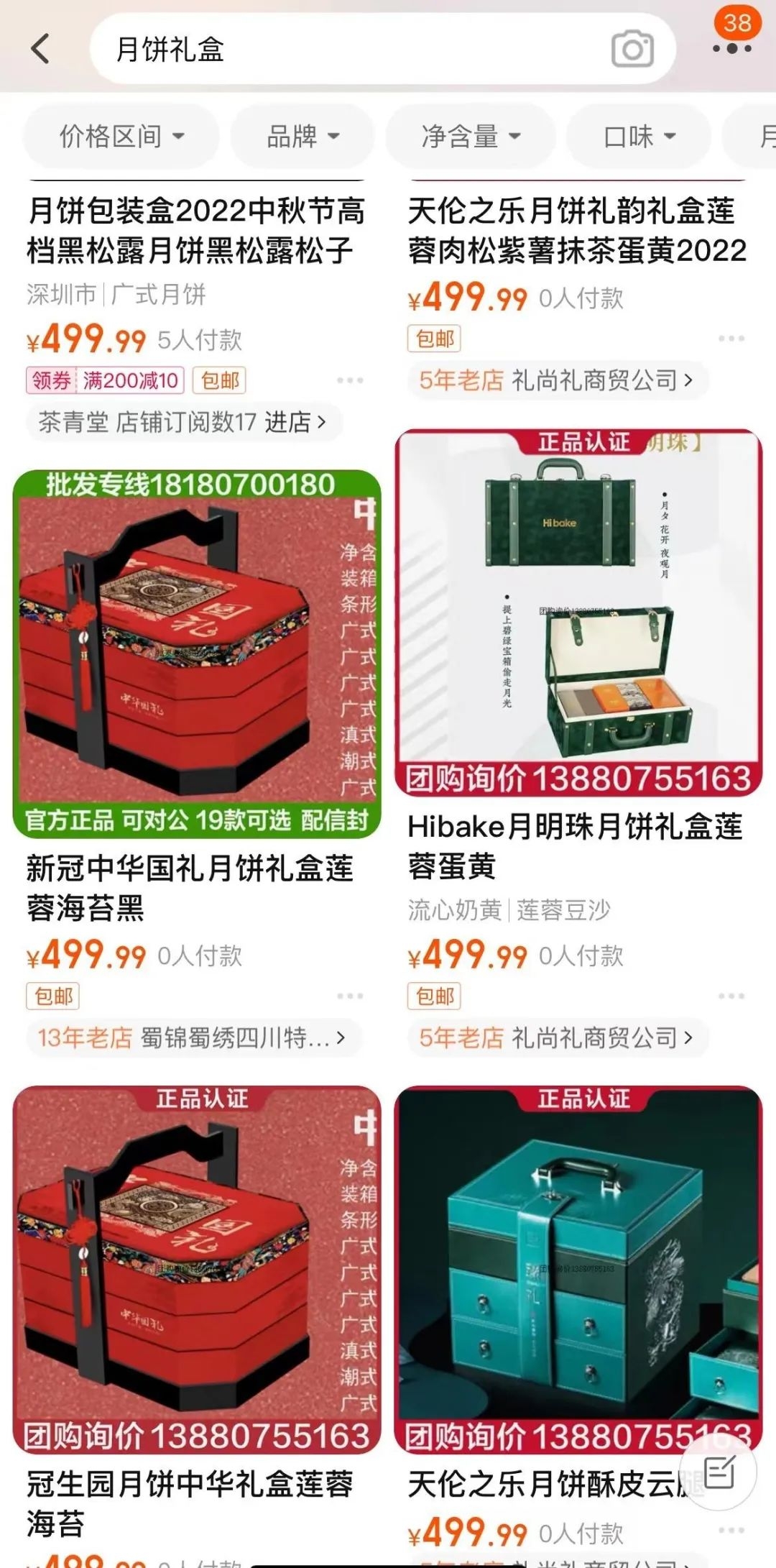Viewport: 776px width, 1568px height.
Task: Expand the 净含量 filter
Action: (x=471, y=136)
